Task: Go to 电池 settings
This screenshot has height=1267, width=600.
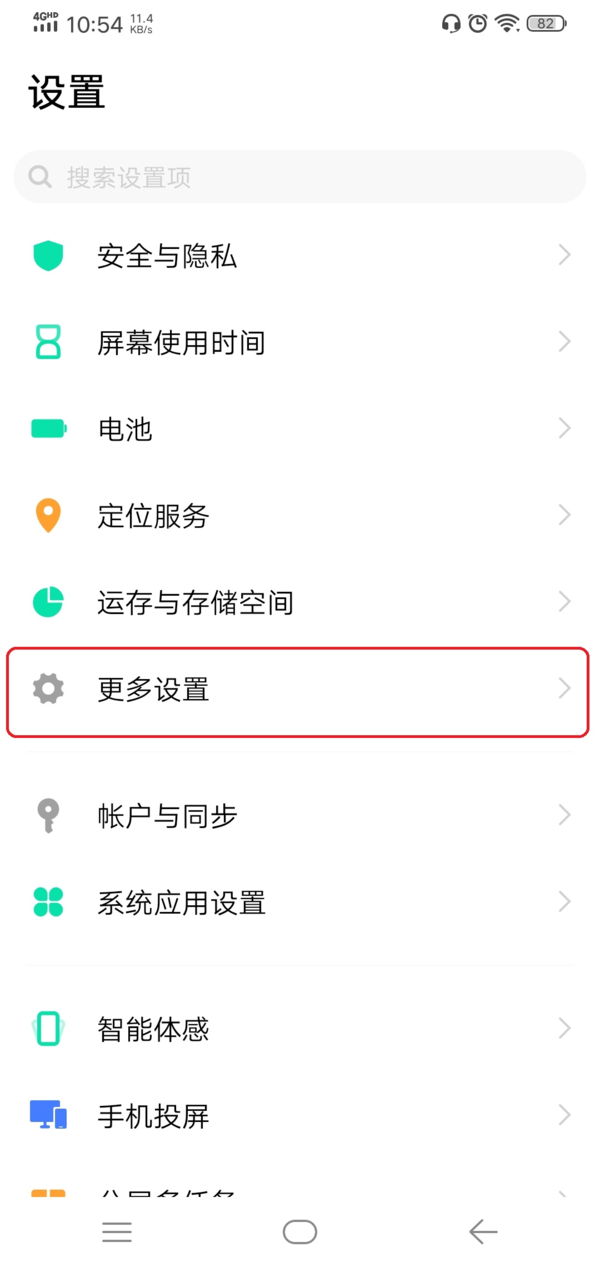Action: 300,429
